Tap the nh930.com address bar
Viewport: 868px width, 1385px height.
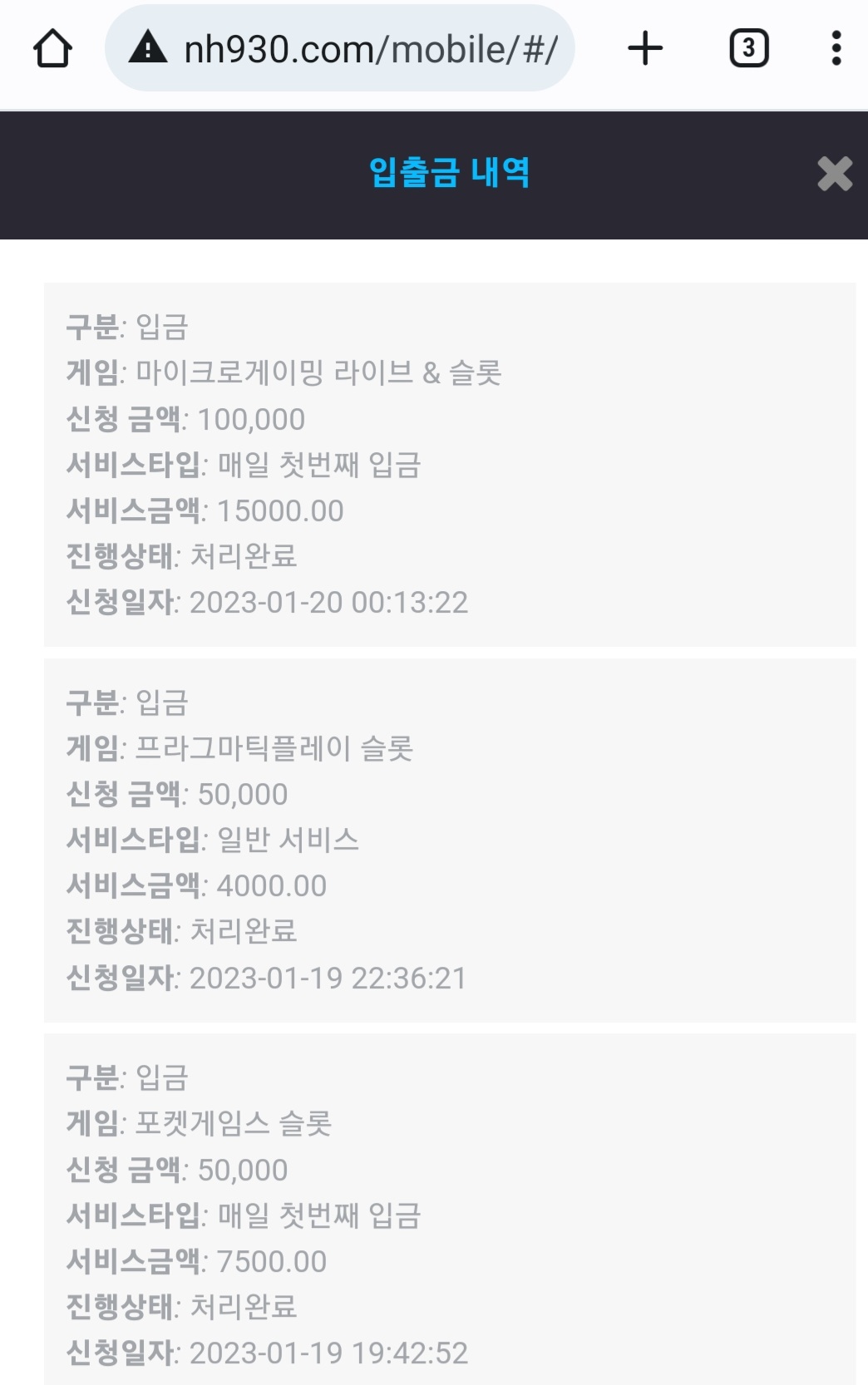(349, 49)
